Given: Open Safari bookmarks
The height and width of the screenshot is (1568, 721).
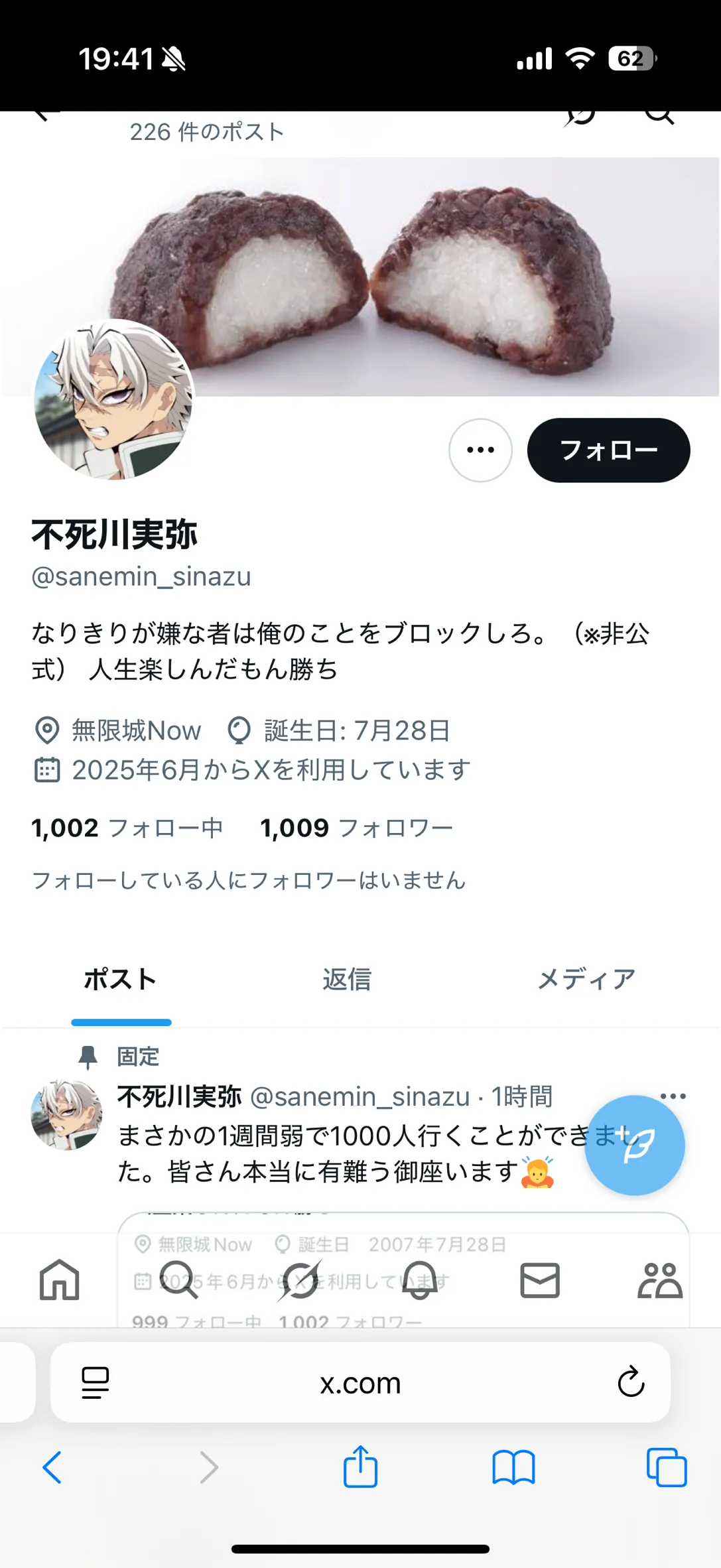Looking at the screenshot, I should pos(513,1467).
